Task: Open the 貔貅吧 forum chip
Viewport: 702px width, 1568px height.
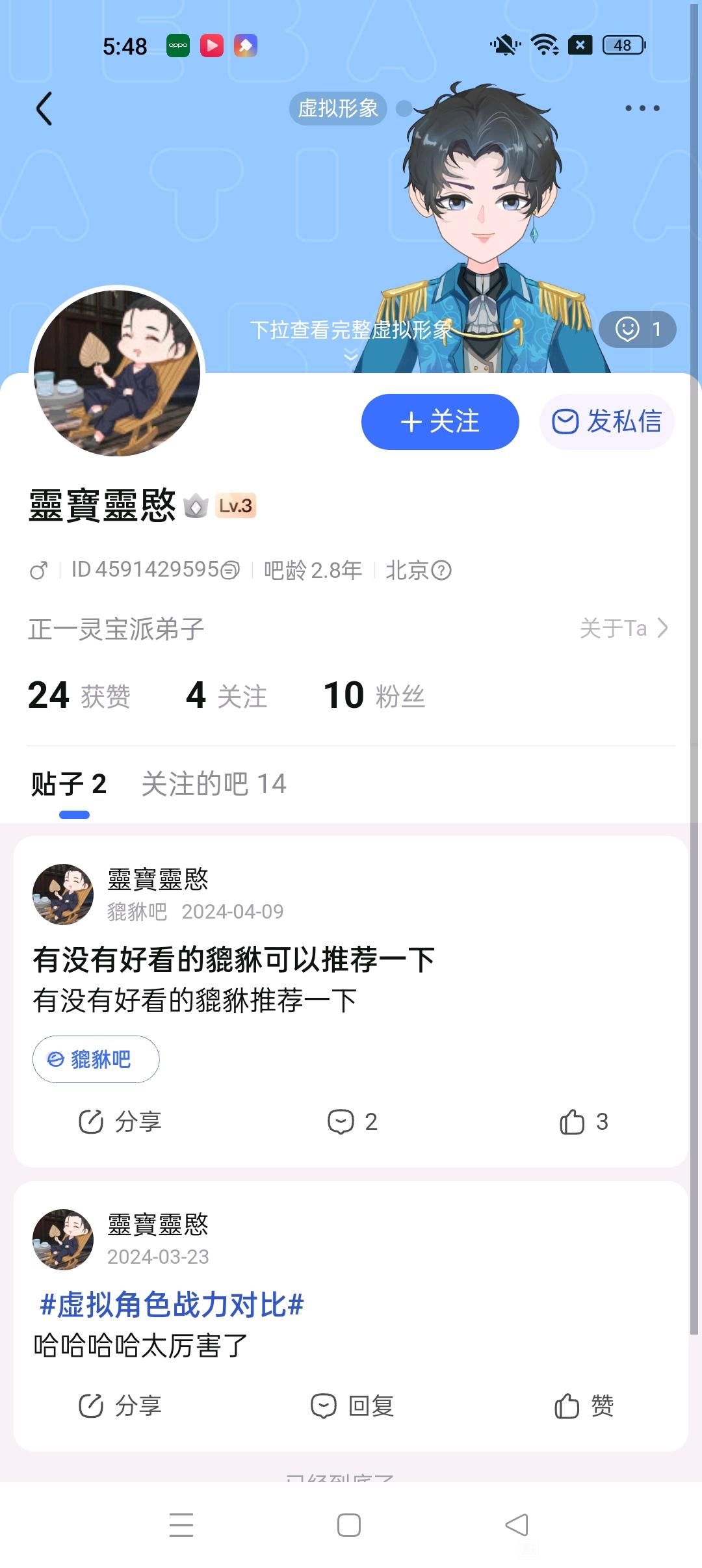Action: click(96, 1059)
